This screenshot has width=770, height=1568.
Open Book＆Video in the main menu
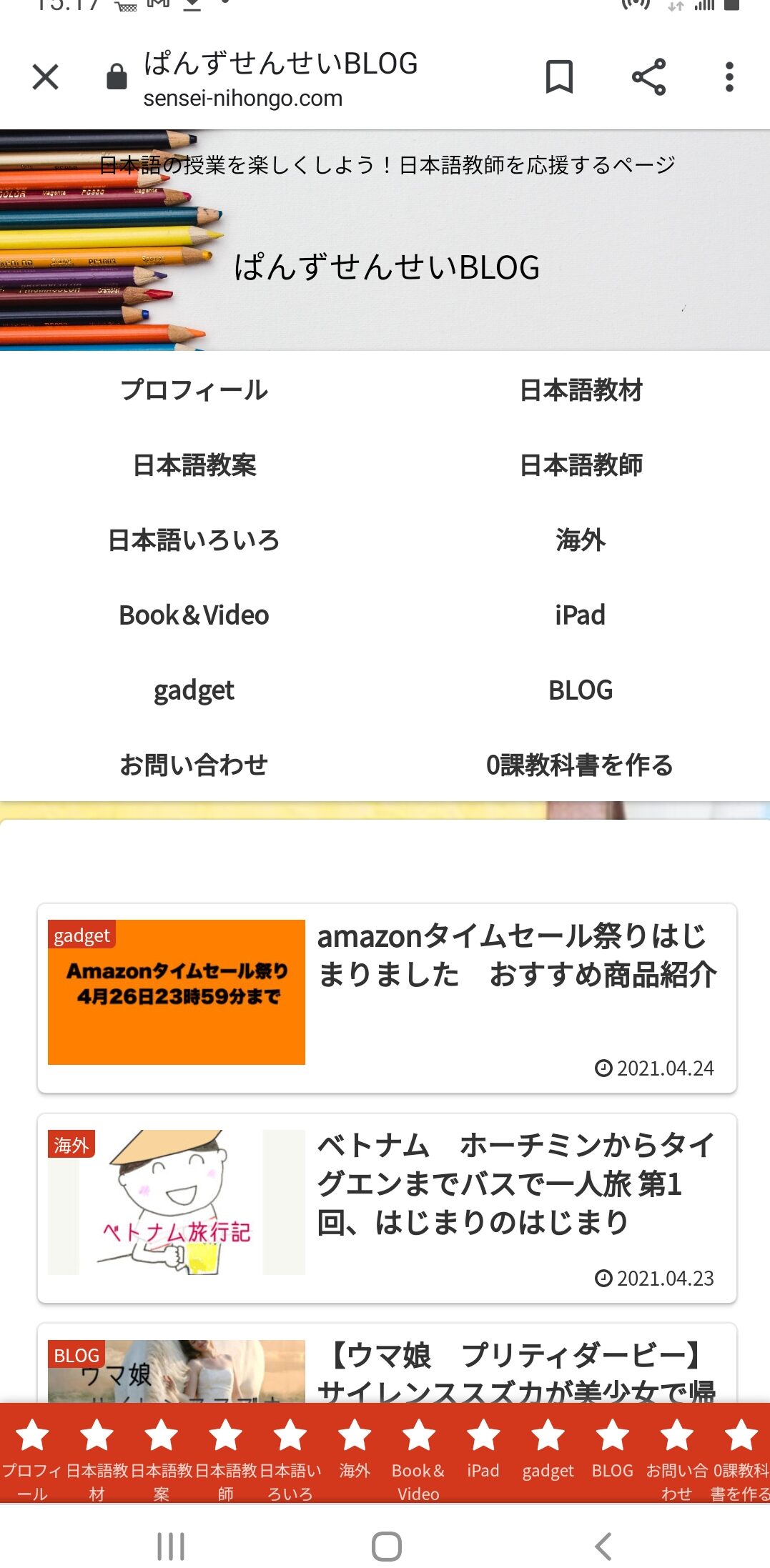click(x=194, y=615)
